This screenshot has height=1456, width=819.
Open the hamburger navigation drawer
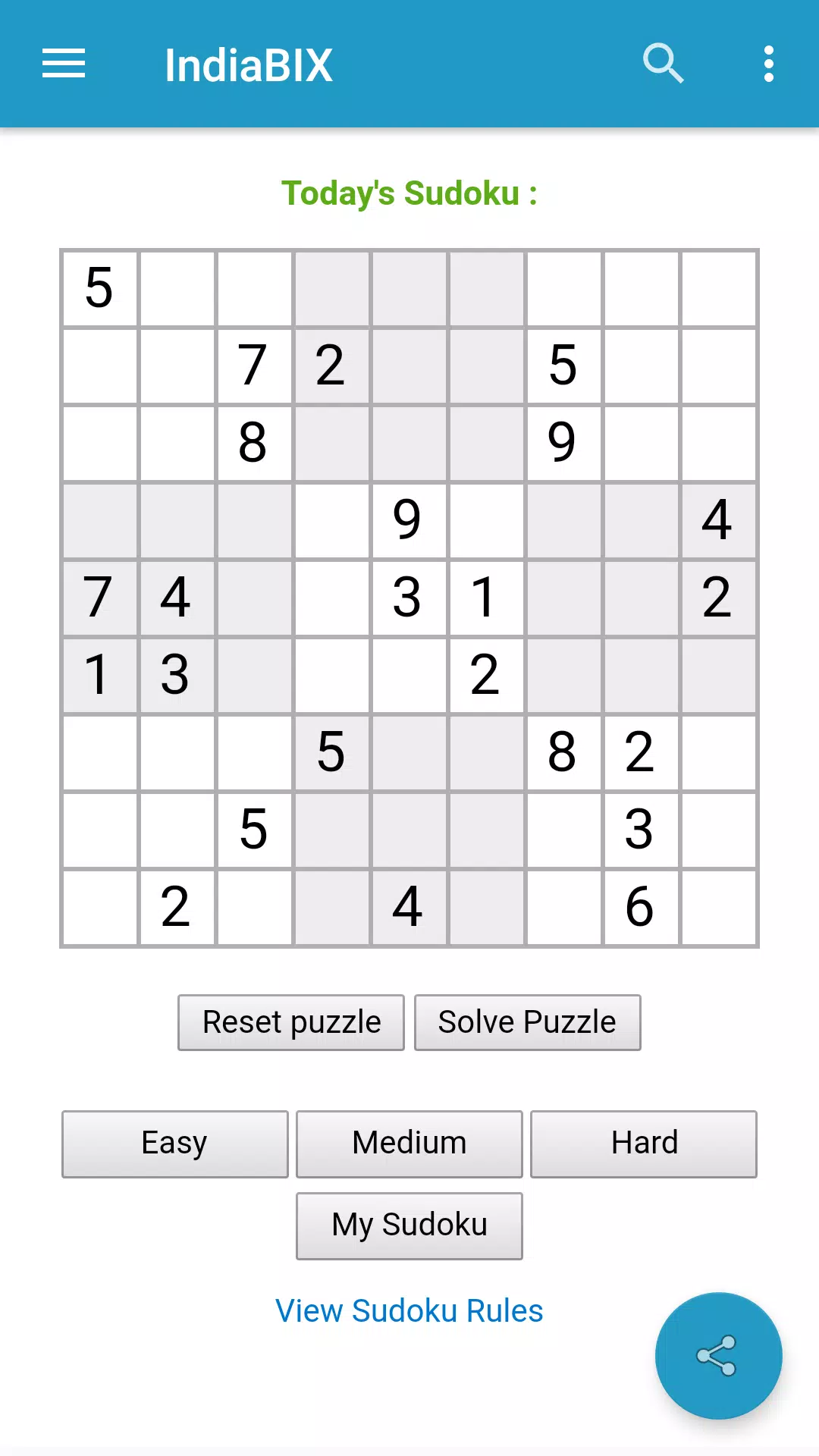(64, 64)
